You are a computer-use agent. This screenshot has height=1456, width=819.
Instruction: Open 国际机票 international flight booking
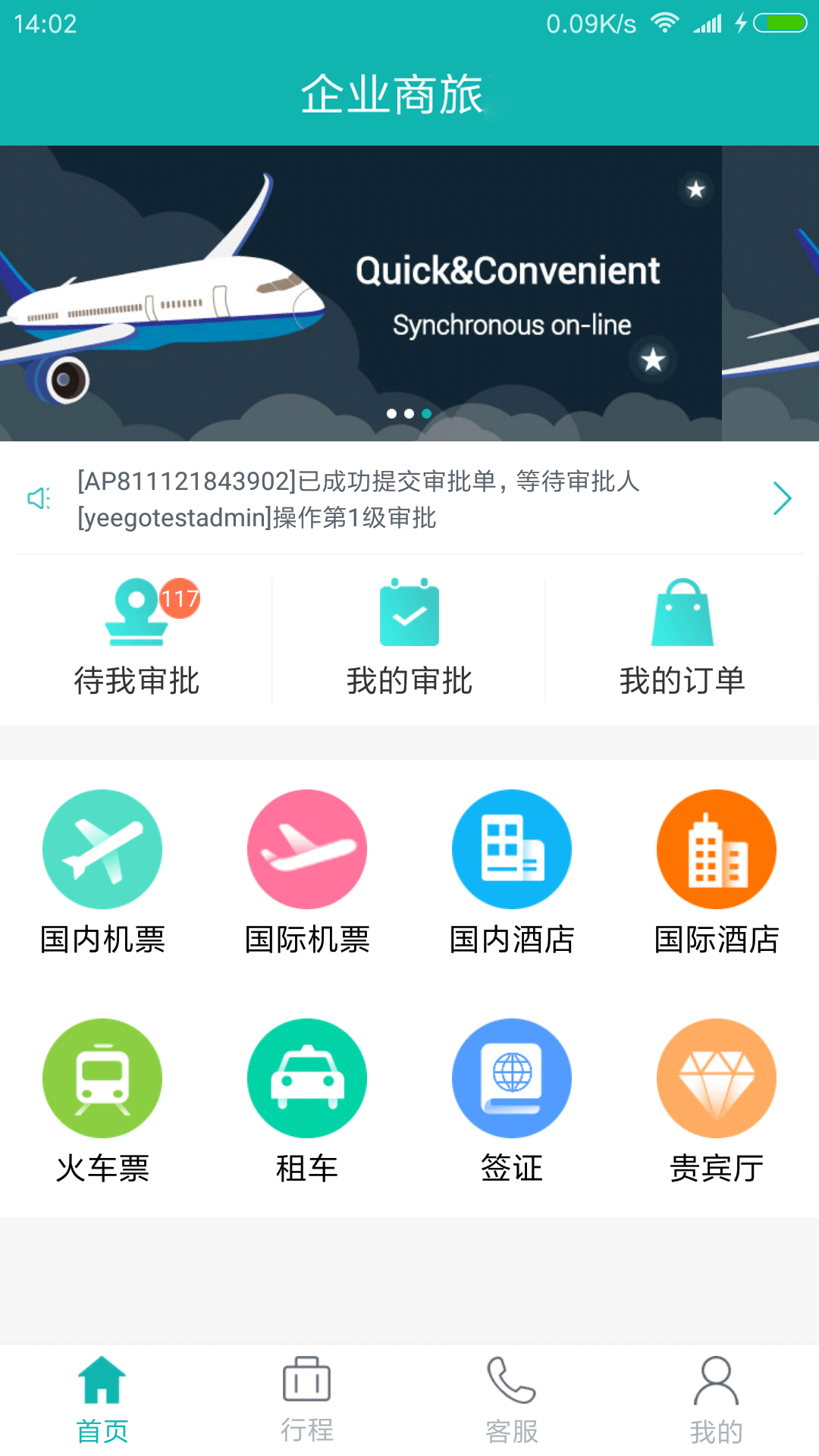307,872
